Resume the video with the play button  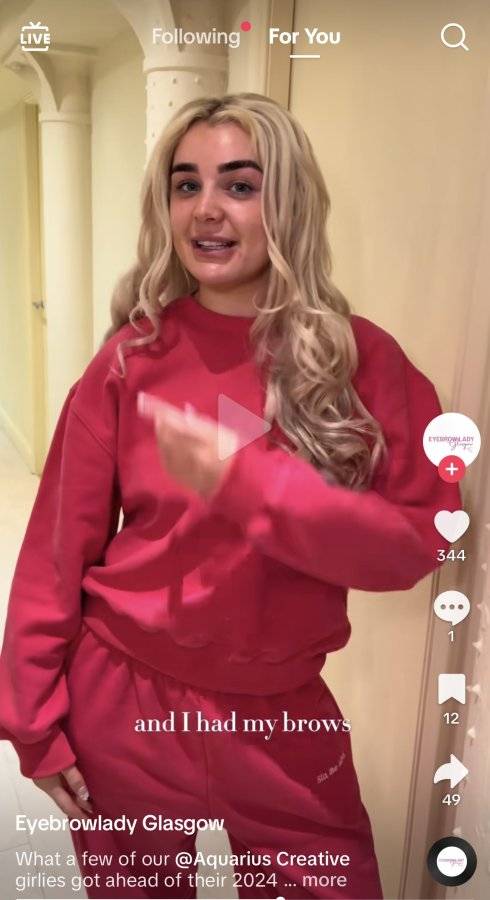[243, 426]
